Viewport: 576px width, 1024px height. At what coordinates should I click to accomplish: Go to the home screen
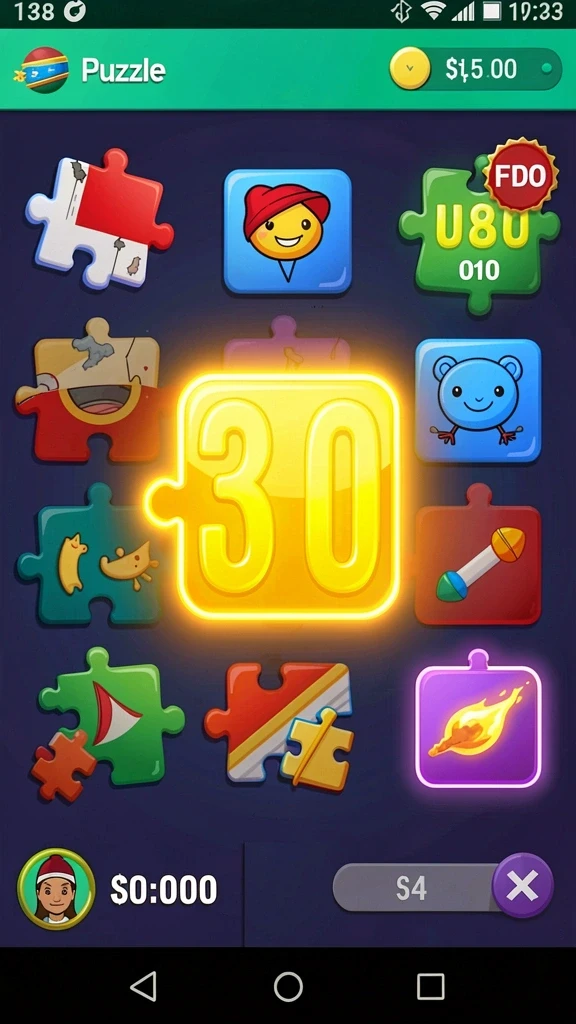click(x=288, y=986)
